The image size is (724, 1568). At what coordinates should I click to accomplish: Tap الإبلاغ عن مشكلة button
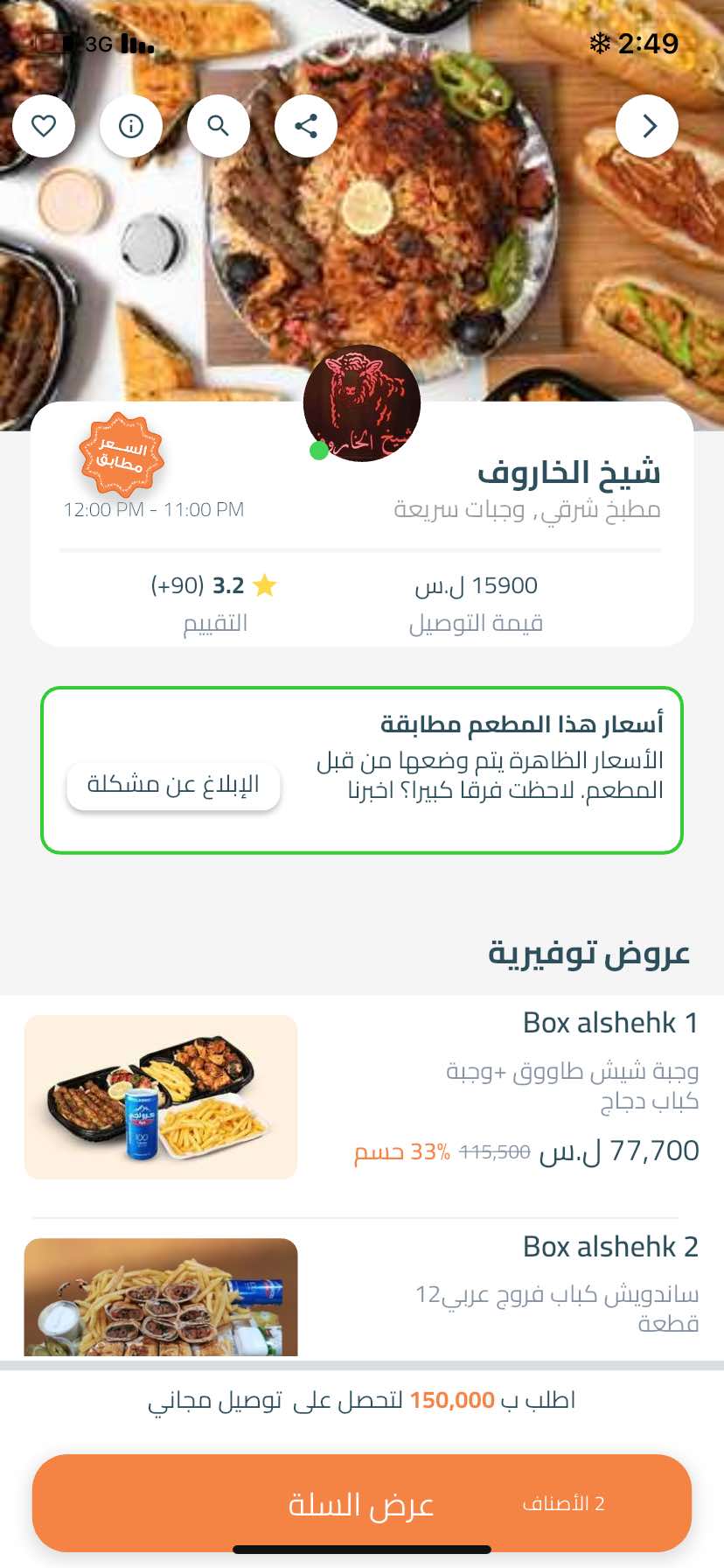[173, 785]
